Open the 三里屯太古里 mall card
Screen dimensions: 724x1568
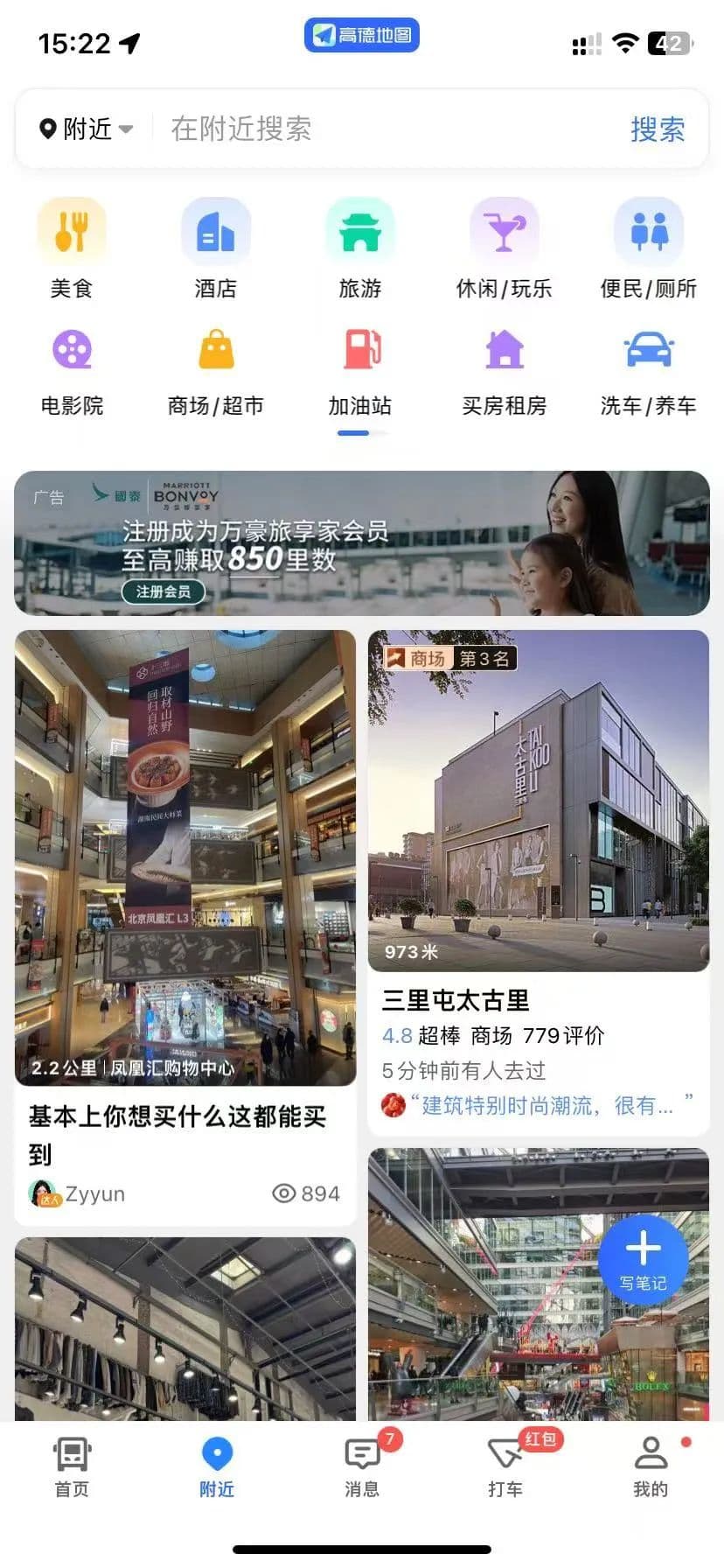pyautogui.click(x=538, y=875)
